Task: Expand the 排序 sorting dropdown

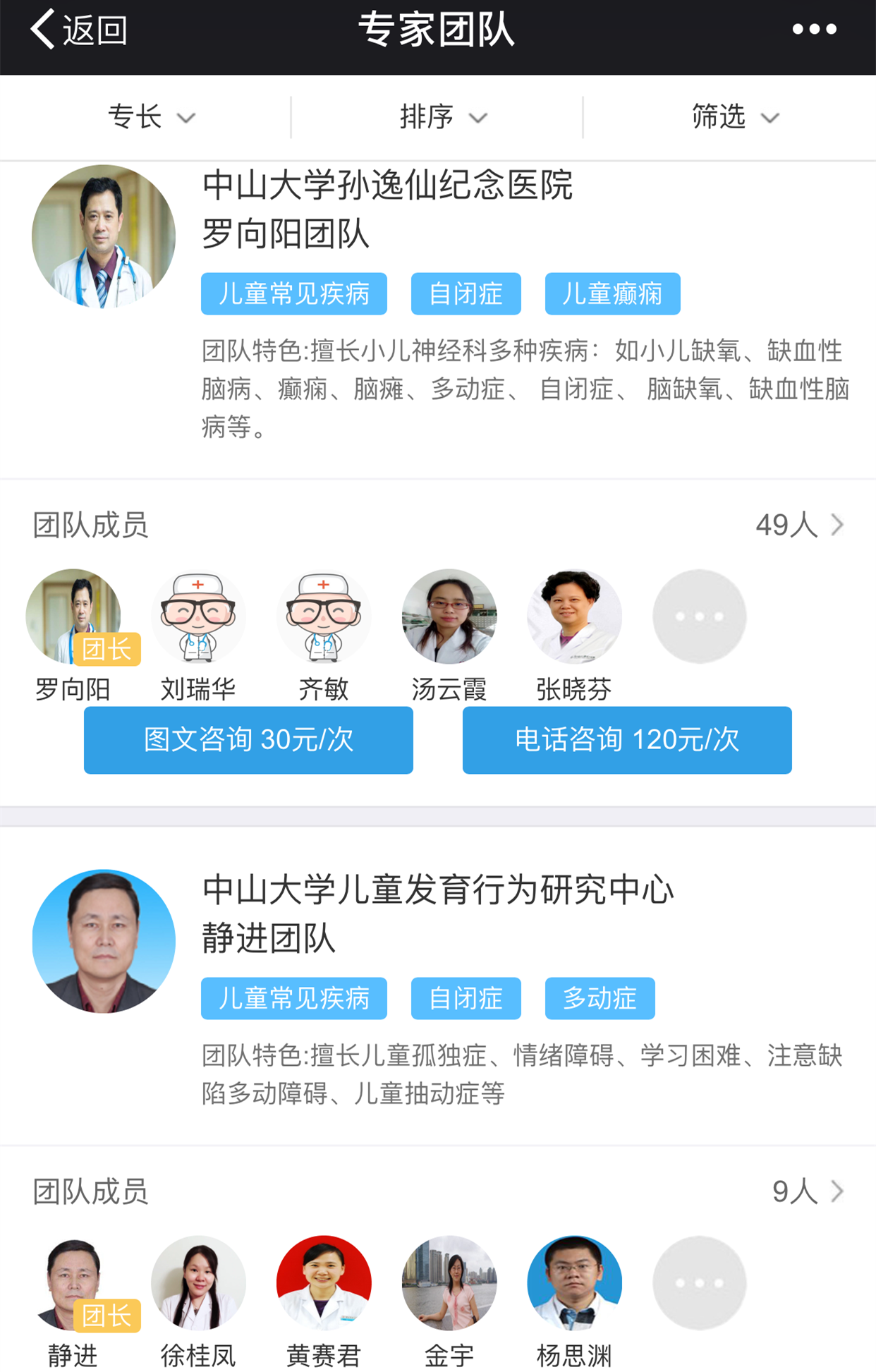Action: [x=442, y=117]
